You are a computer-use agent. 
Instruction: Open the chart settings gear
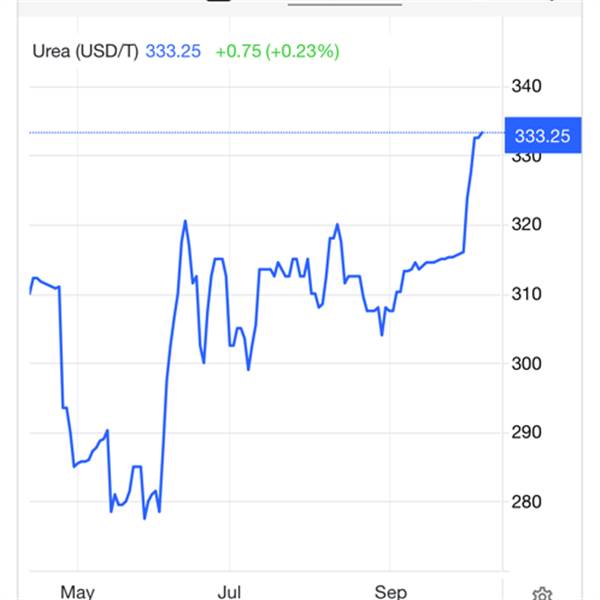point(541,593)
